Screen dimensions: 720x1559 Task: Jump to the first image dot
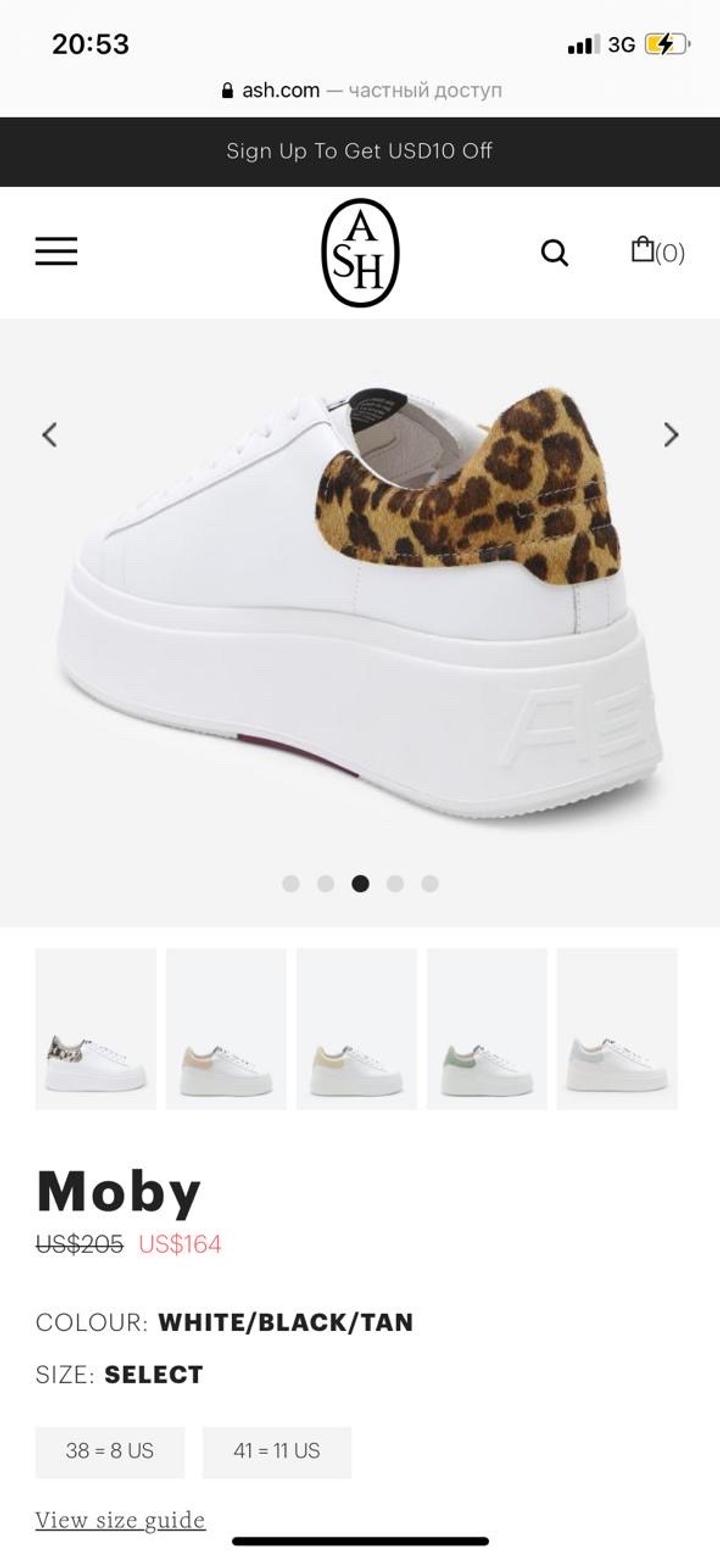(x=291, y=883)
